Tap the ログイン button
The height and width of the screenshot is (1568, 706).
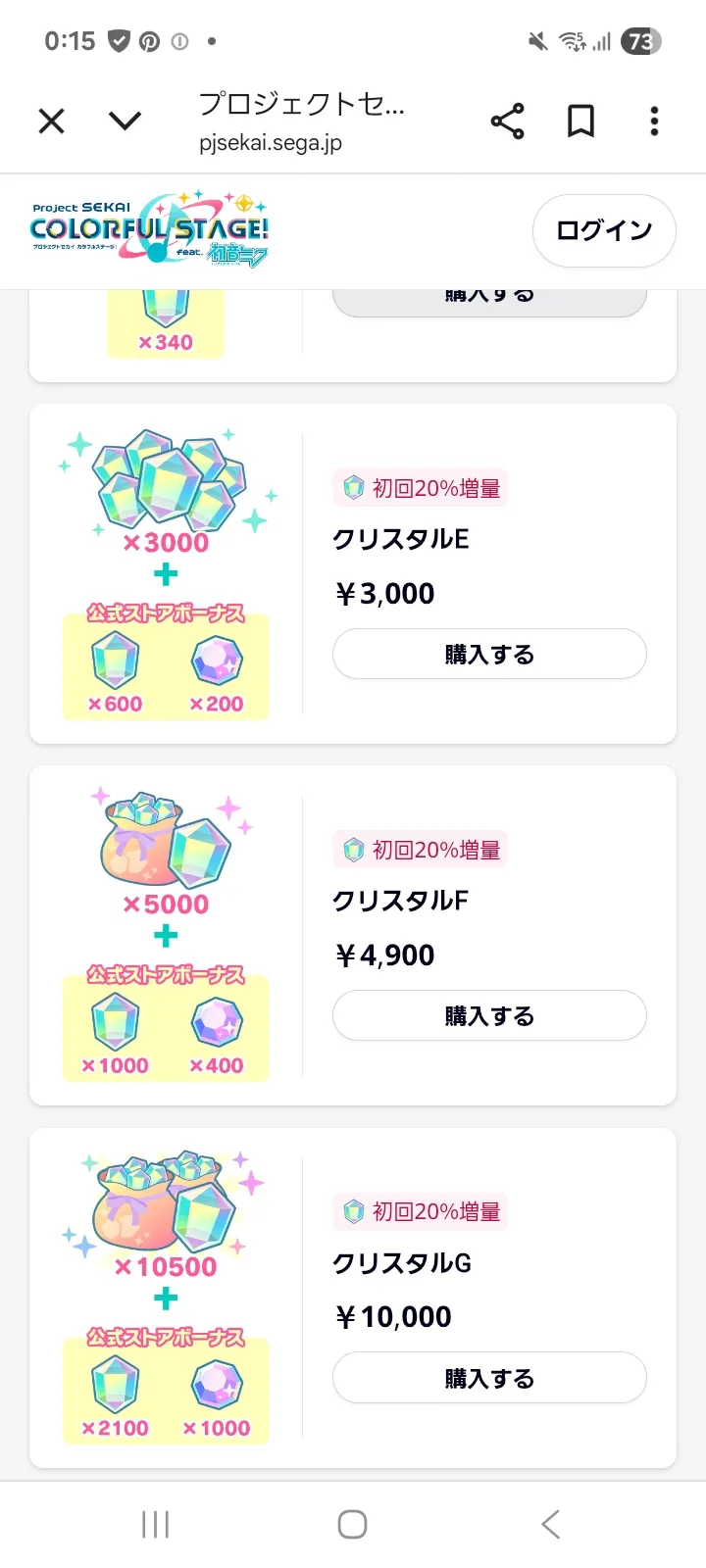(x=604, y=230)
